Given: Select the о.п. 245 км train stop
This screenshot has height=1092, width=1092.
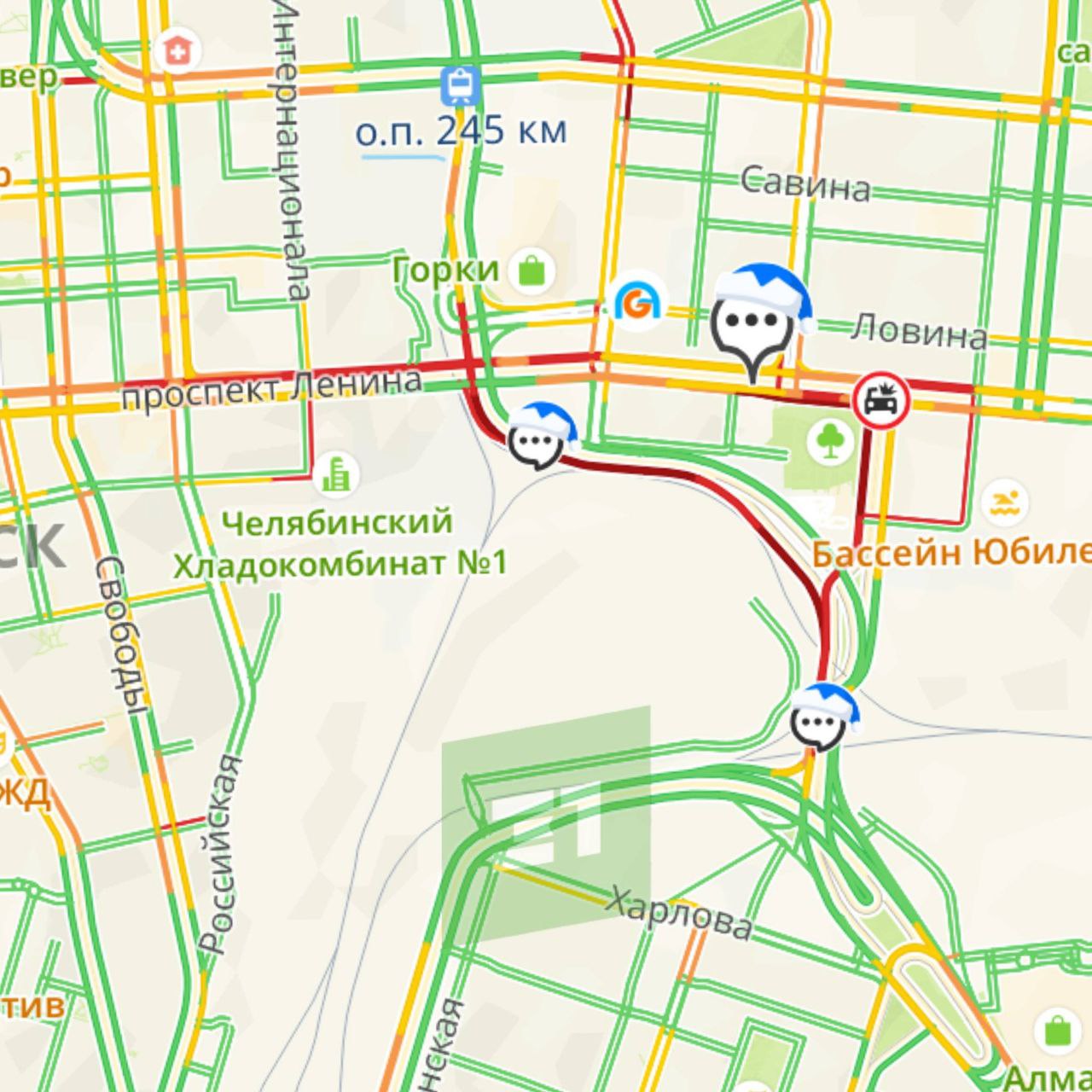Looking at the screenshot, I should (461, 85).
